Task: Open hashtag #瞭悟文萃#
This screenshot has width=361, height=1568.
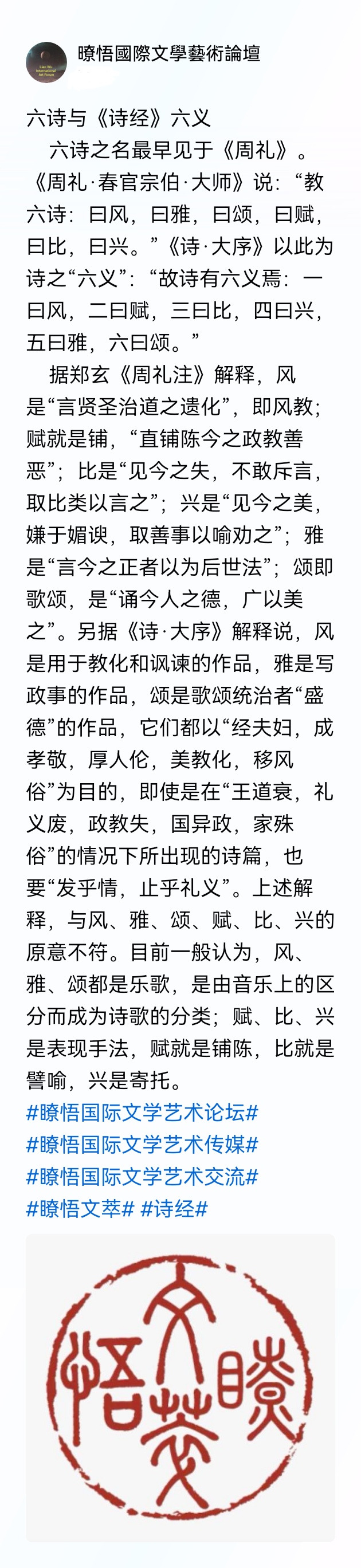Action: click(x=80, y=1208)
